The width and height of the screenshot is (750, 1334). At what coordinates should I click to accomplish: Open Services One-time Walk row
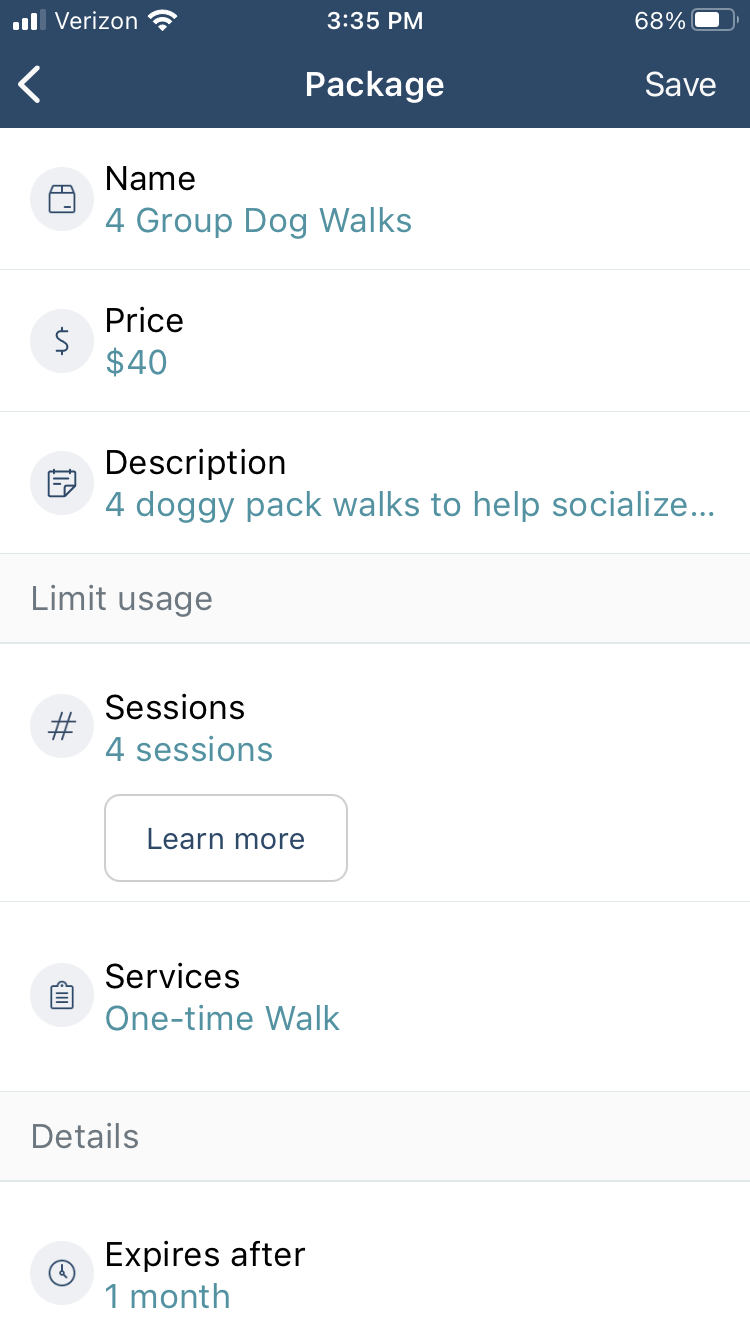pyautogui.click(x=375, y=997)
